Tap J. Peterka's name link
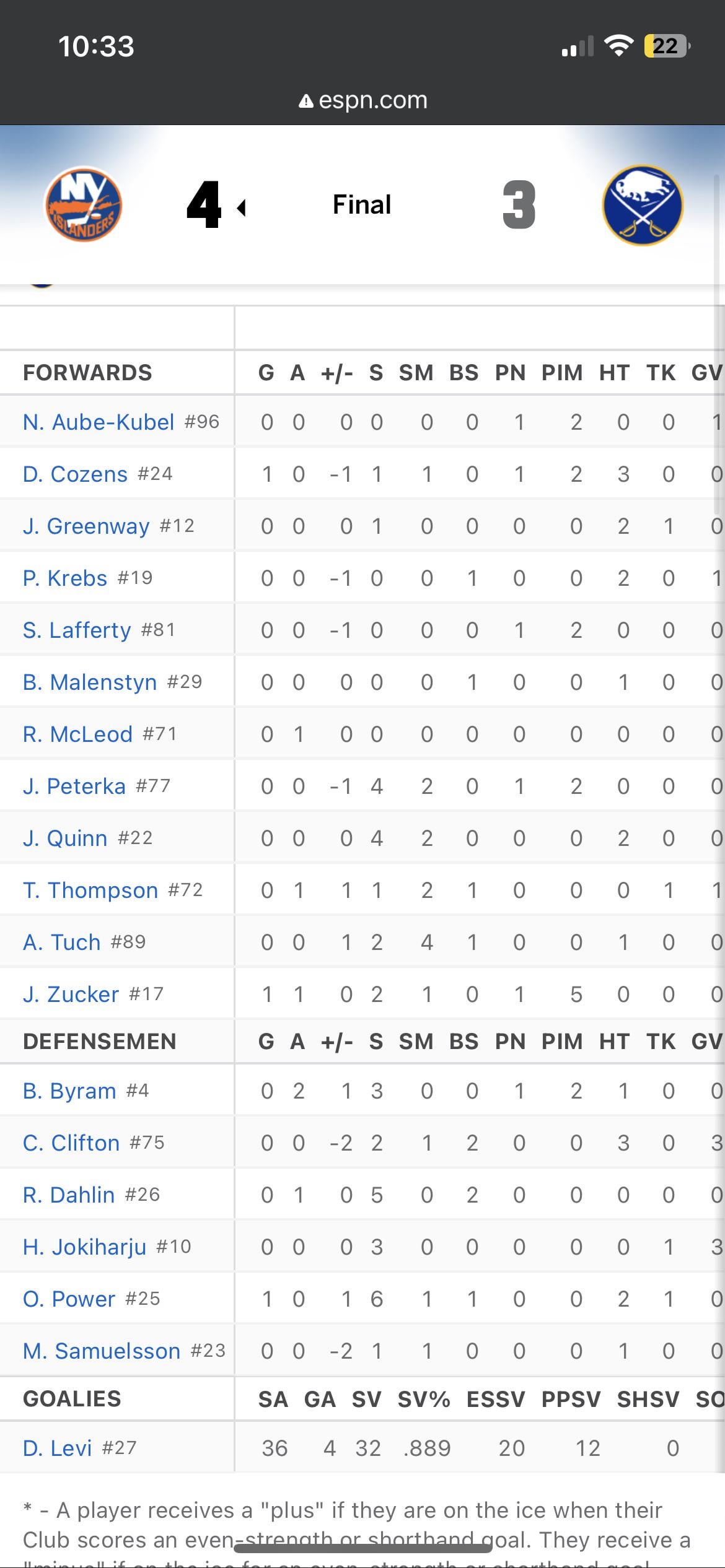The image size is (725, 1568). click(74, 786)
